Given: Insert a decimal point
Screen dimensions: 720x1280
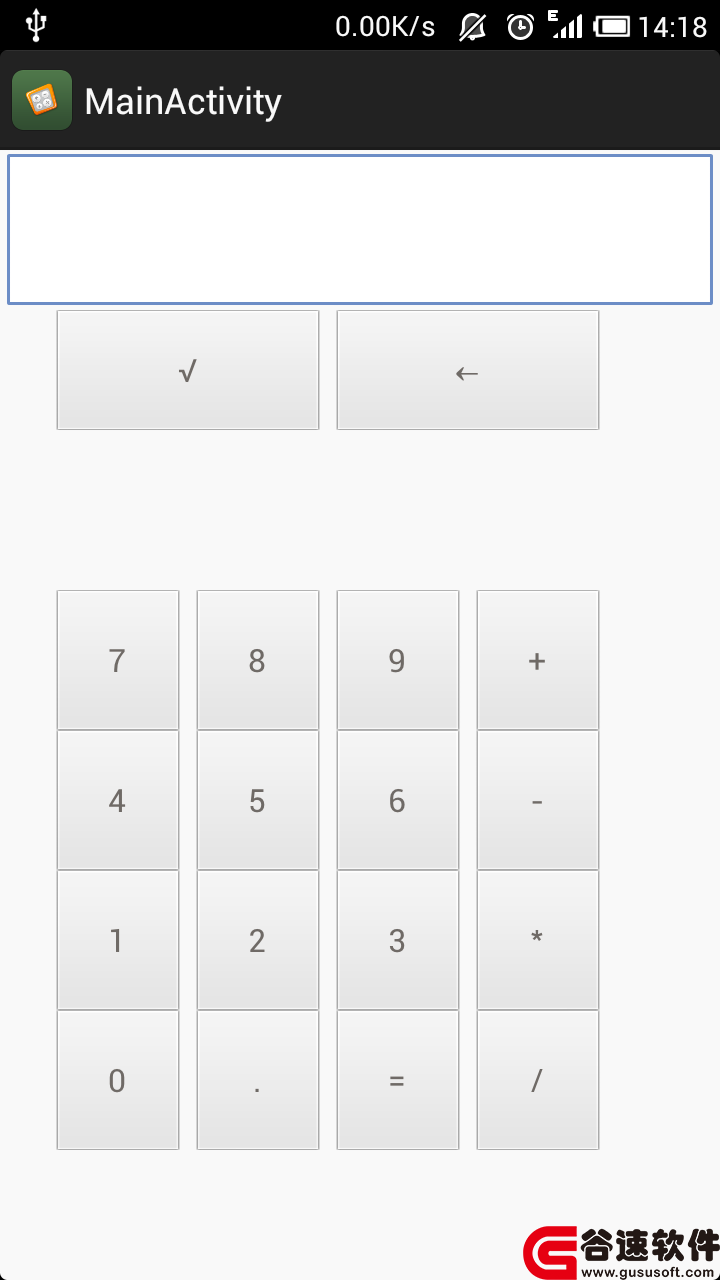Looking at the screenshot, I should [258, 1080].
